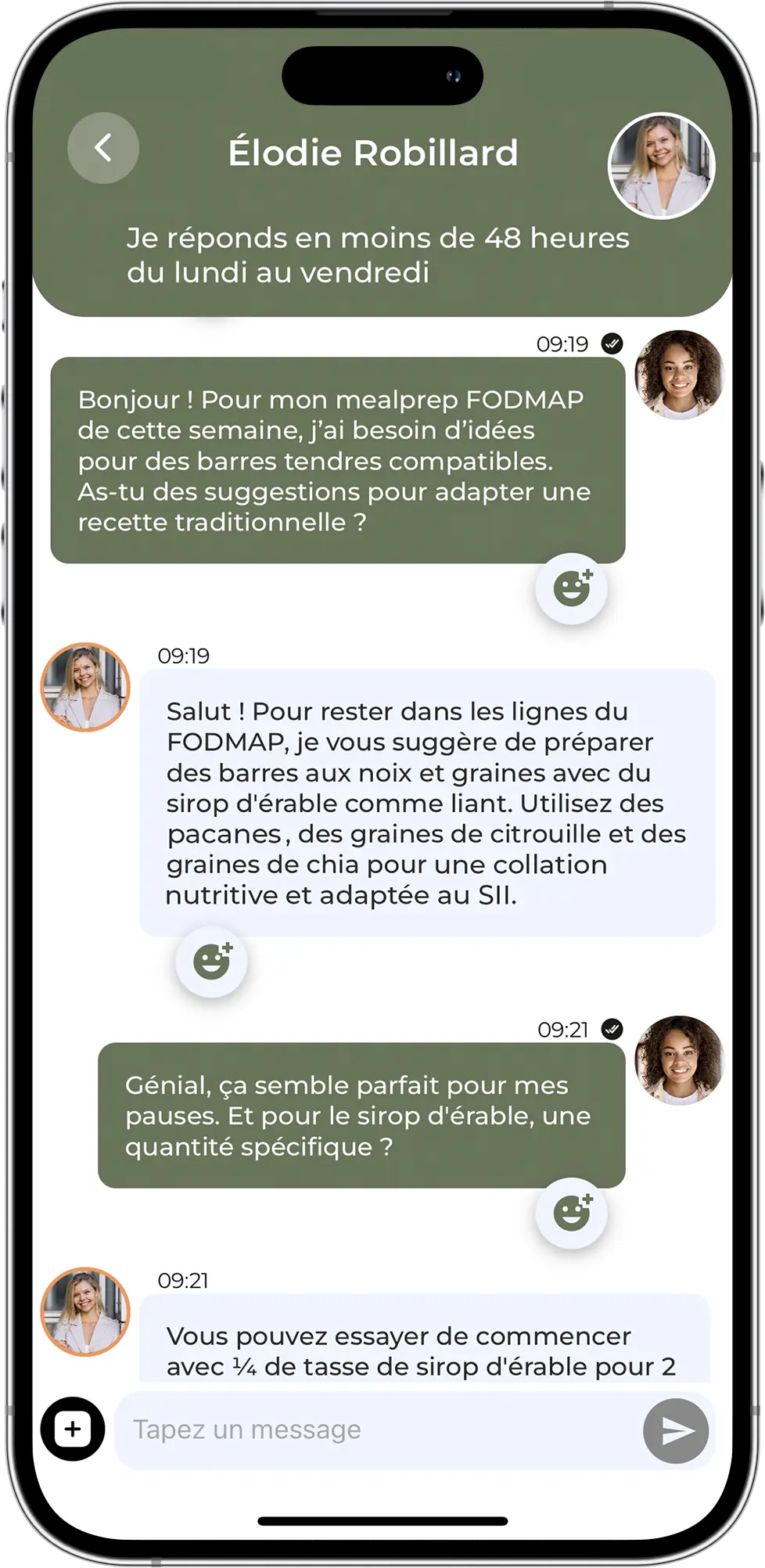The image size is (765, 1568).
Task: Open Élodie Robillard's profile photo in header
Action: 662,166
